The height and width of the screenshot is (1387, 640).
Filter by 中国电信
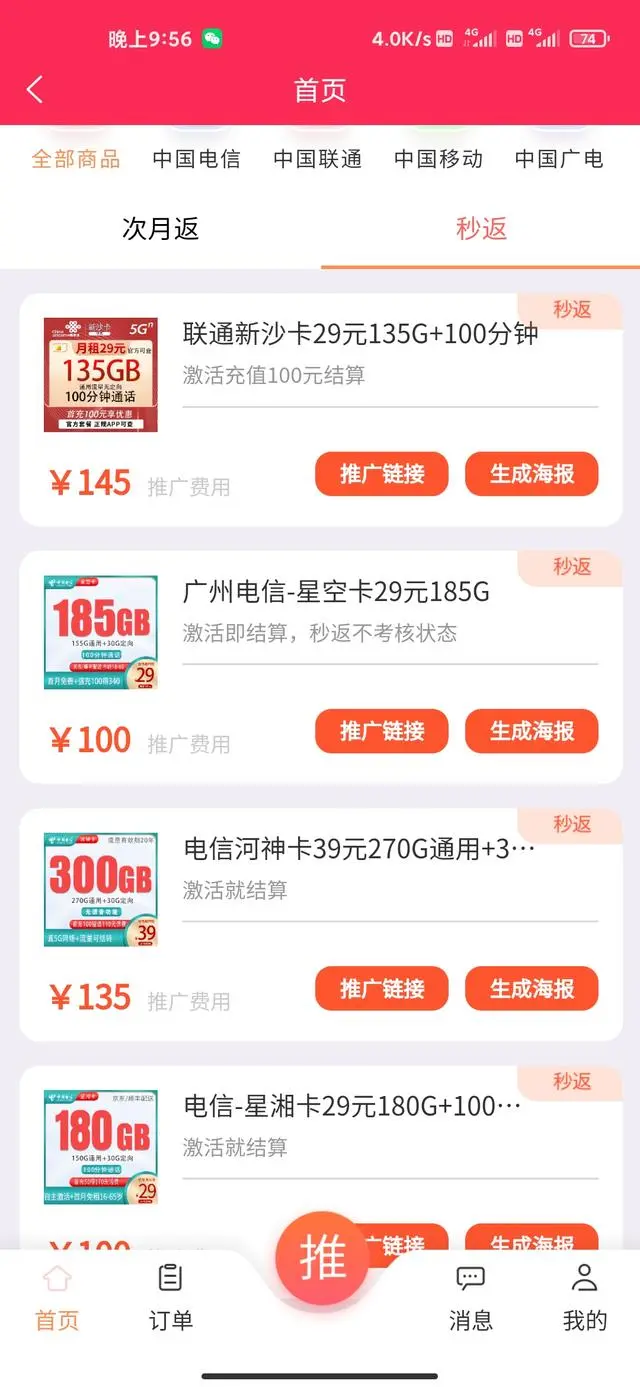197,158
